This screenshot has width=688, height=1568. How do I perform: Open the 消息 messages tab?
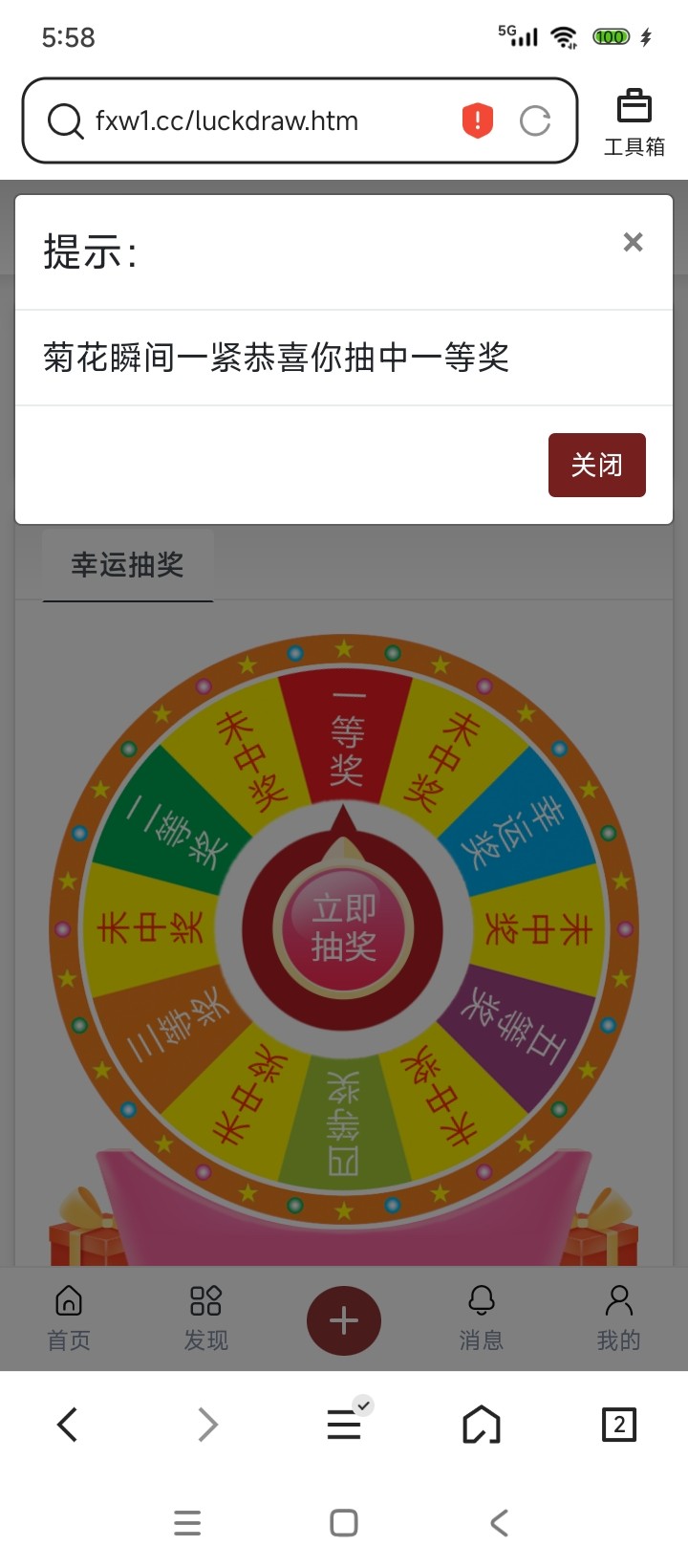(x=482, y=1318)
